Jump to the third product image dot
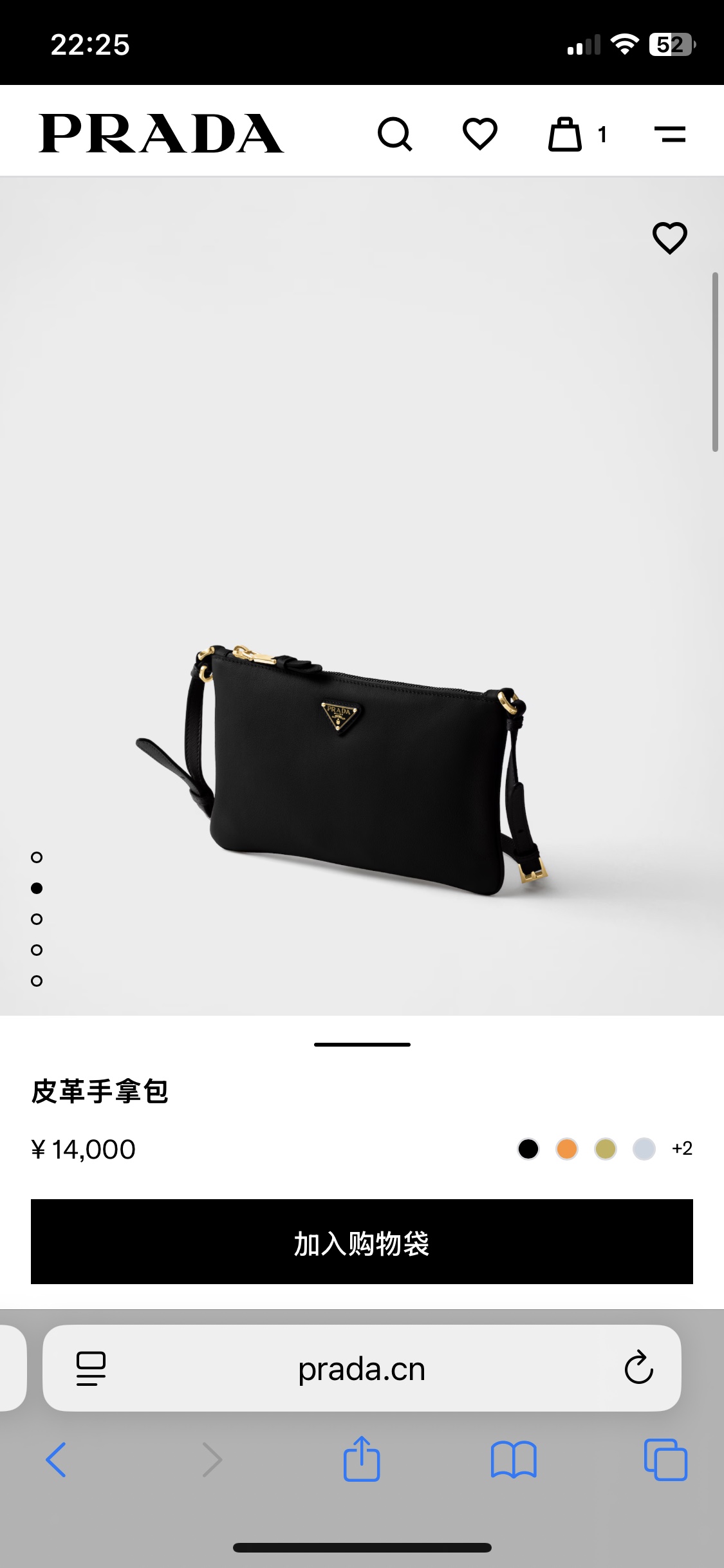This screenshot has height=1568, width=724. (x=37, y=919)
